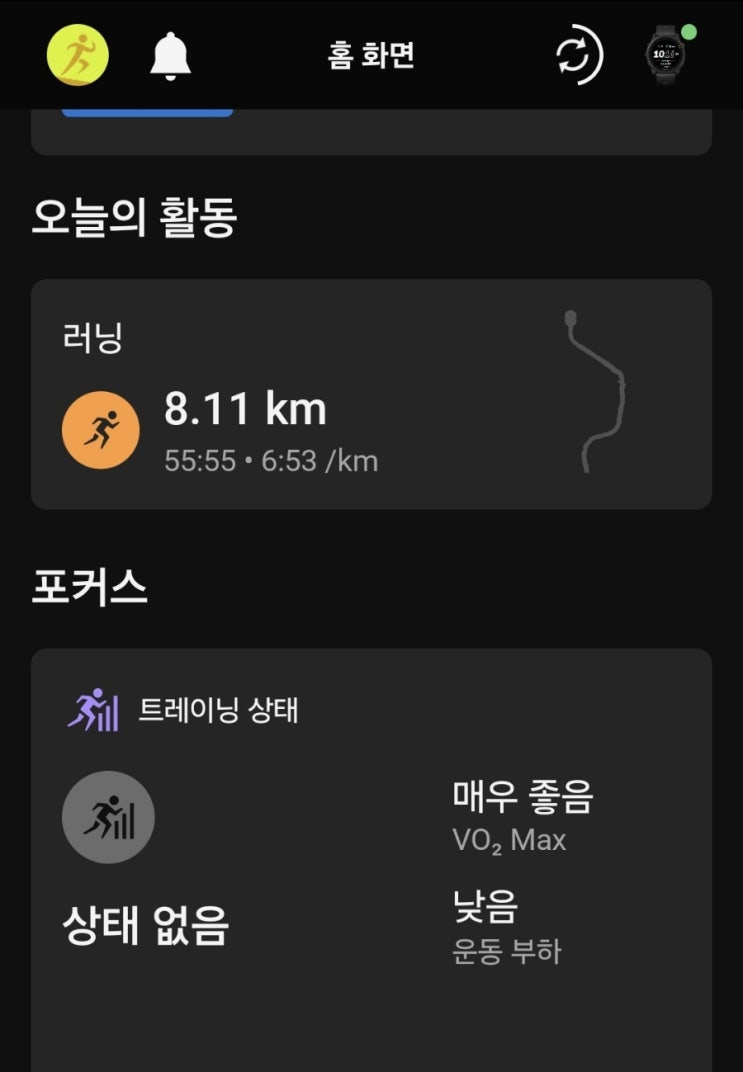Open the profile avatar icon
Screen dimensions: 743x1072
(x=78, y=55)
